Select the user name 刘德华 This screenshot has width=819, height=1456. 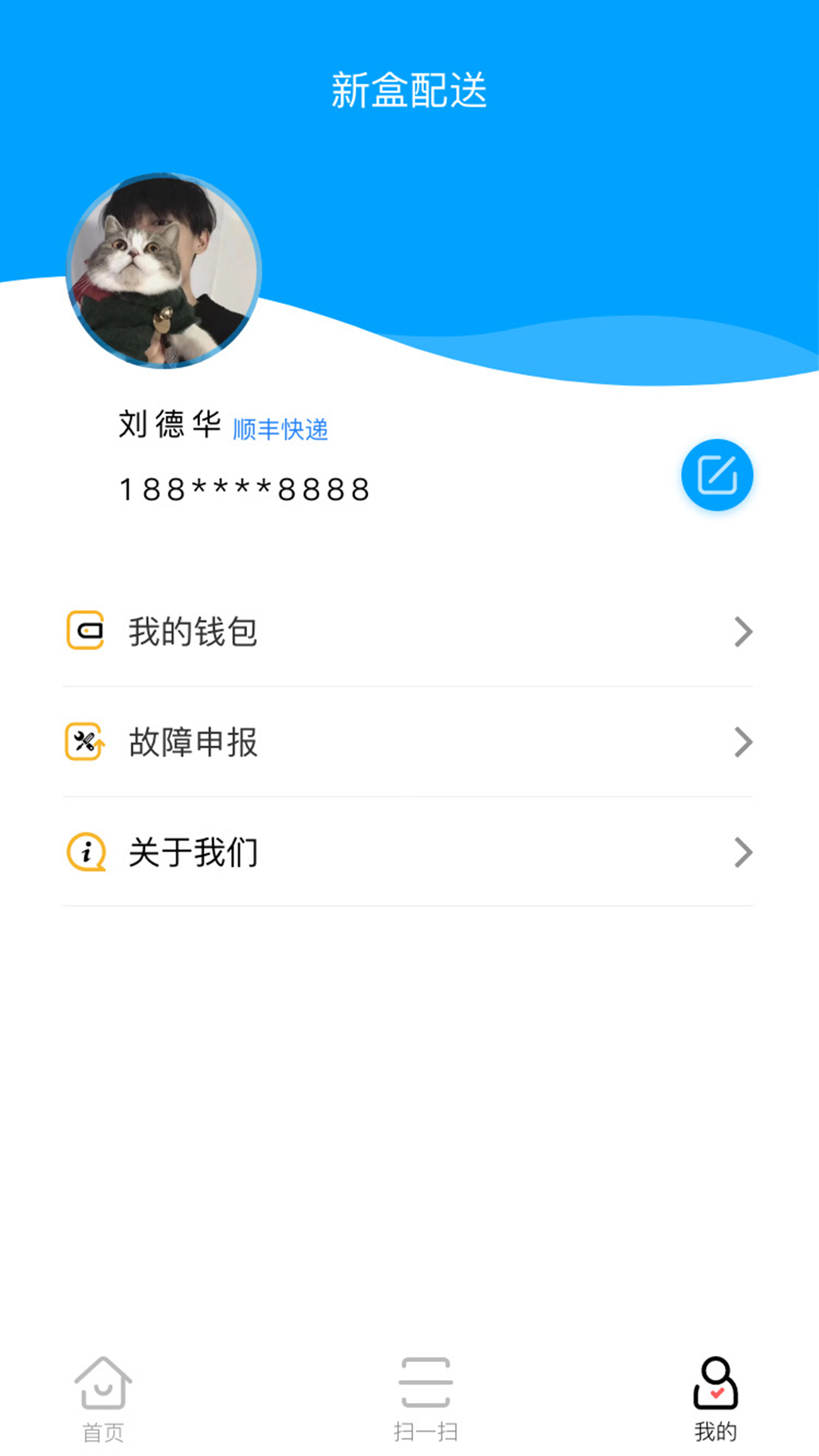pos(168,423)
